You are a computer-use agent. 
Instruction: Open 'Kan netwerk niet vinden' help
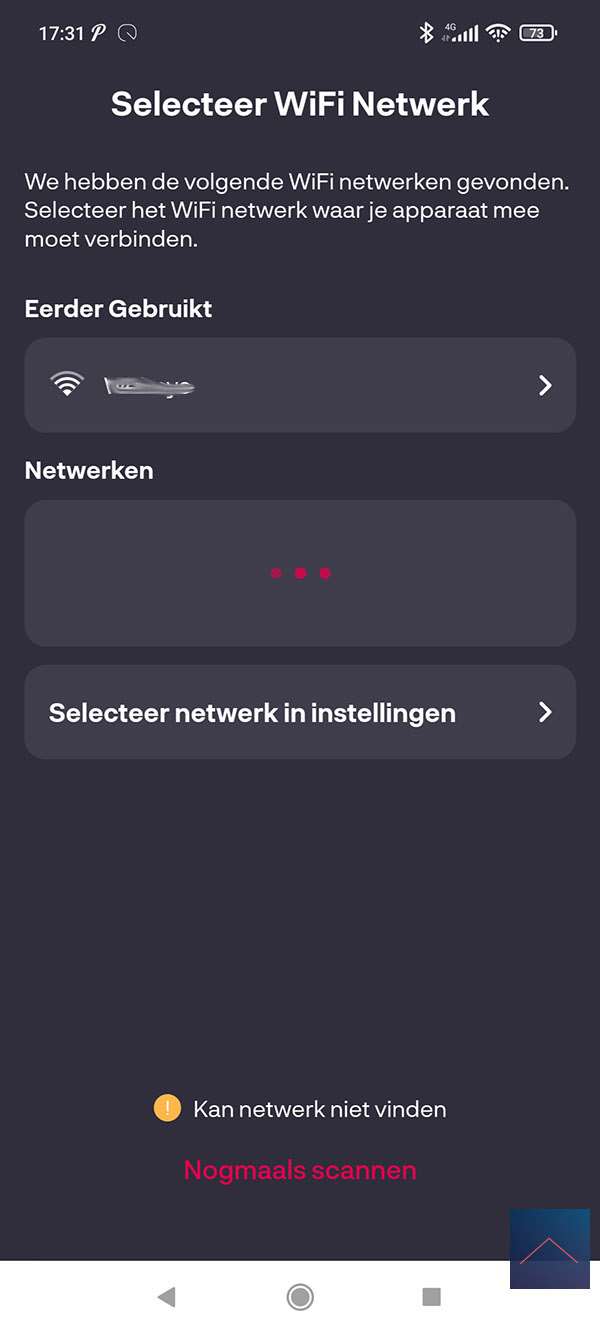click(x=300, y=1109)
